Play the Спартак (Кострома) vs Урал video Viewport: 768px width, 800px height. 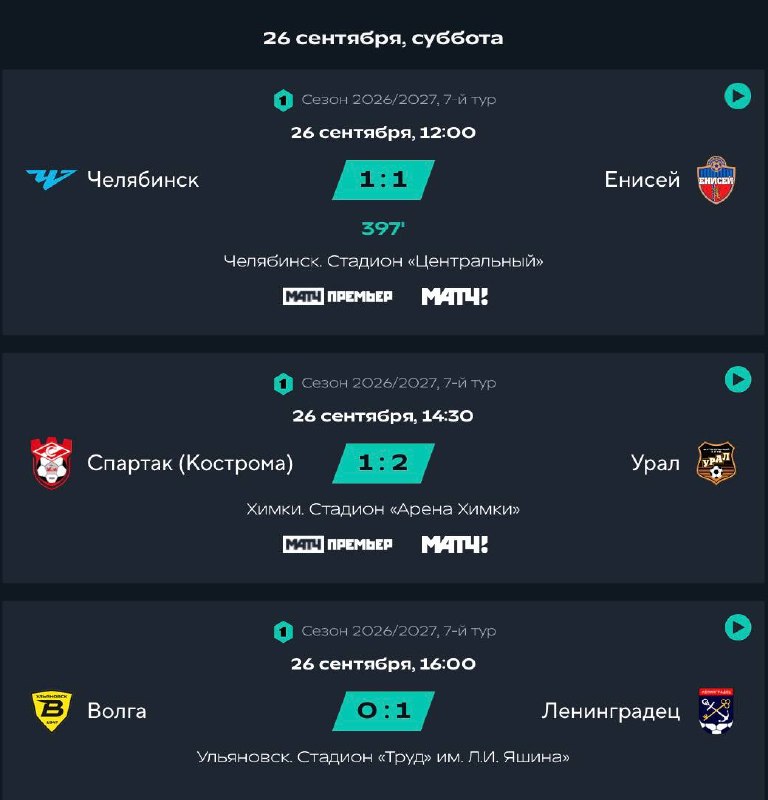pos(737,379)
